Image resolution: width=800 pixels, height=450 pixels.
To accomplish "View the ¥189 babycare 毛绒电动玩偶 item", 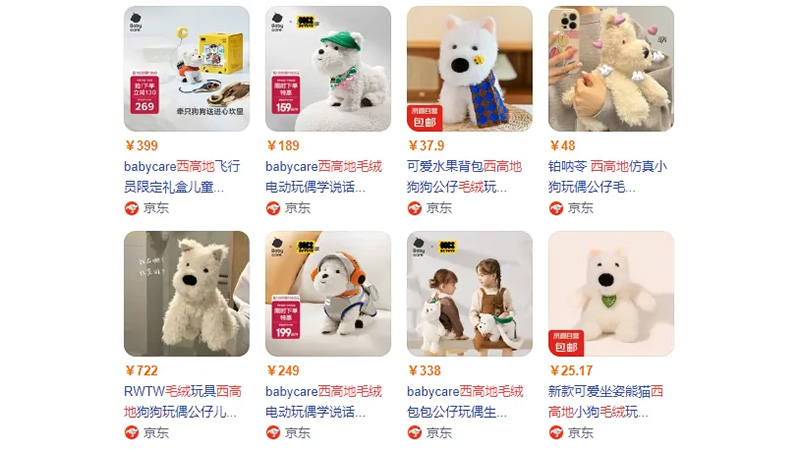I will [x=327, y=69].
